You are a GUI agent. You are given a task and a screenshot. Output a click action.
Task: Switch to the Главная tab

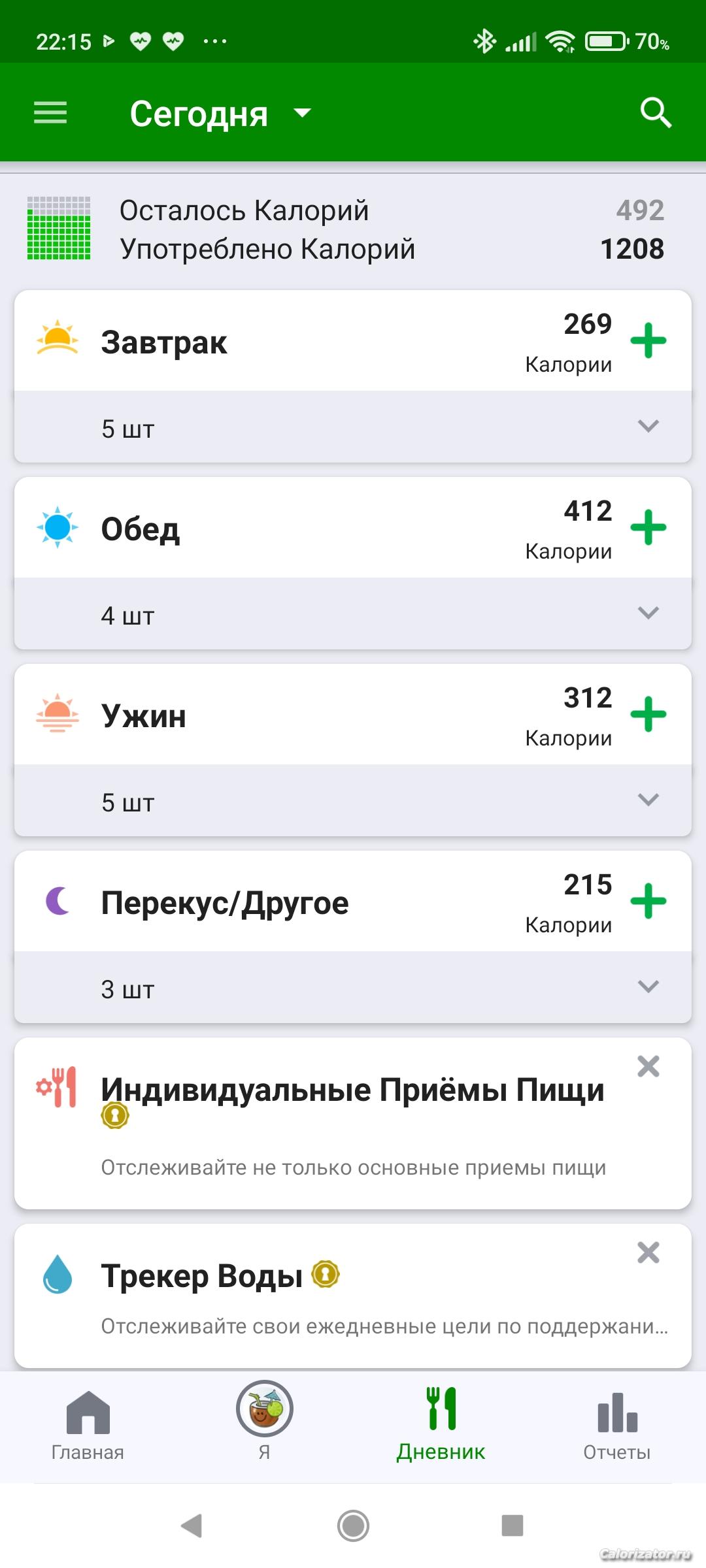coord(88,1424)
